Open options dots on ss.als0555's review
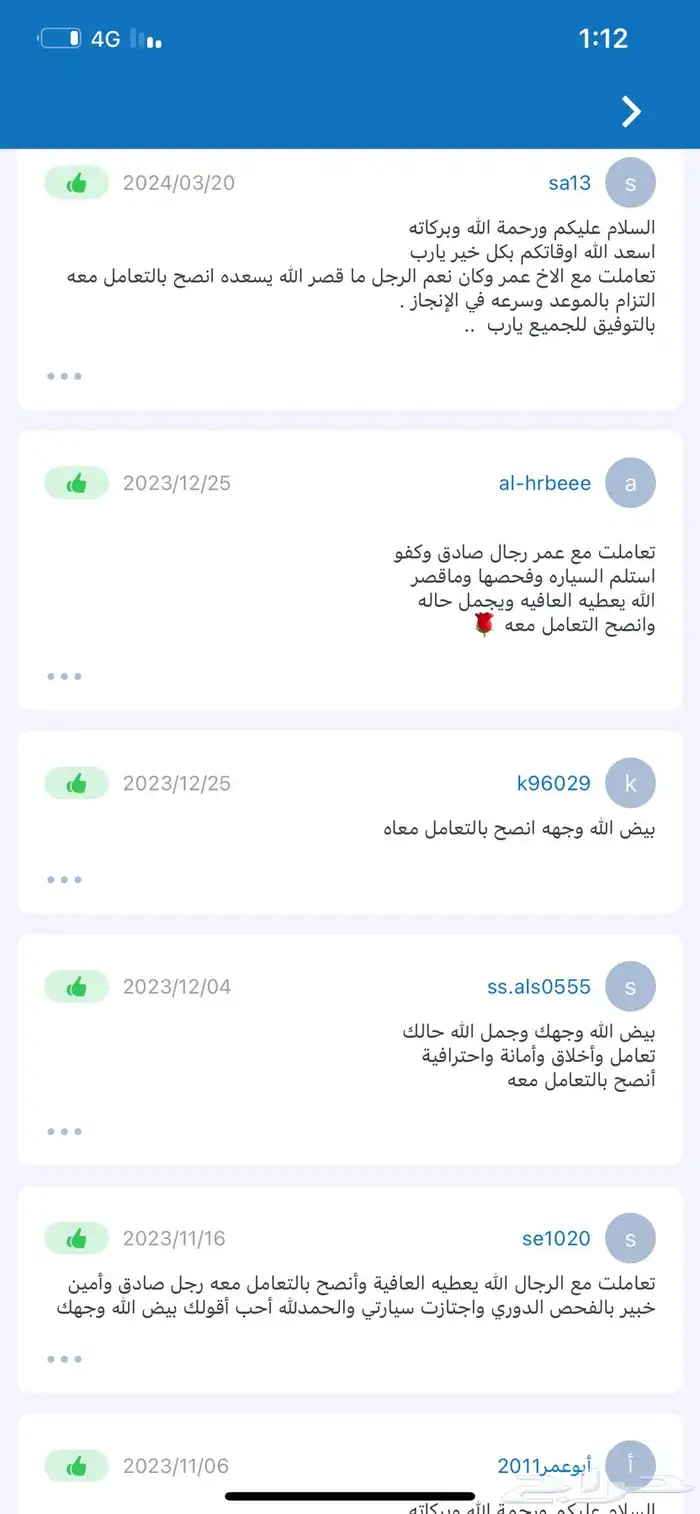 64,1132
